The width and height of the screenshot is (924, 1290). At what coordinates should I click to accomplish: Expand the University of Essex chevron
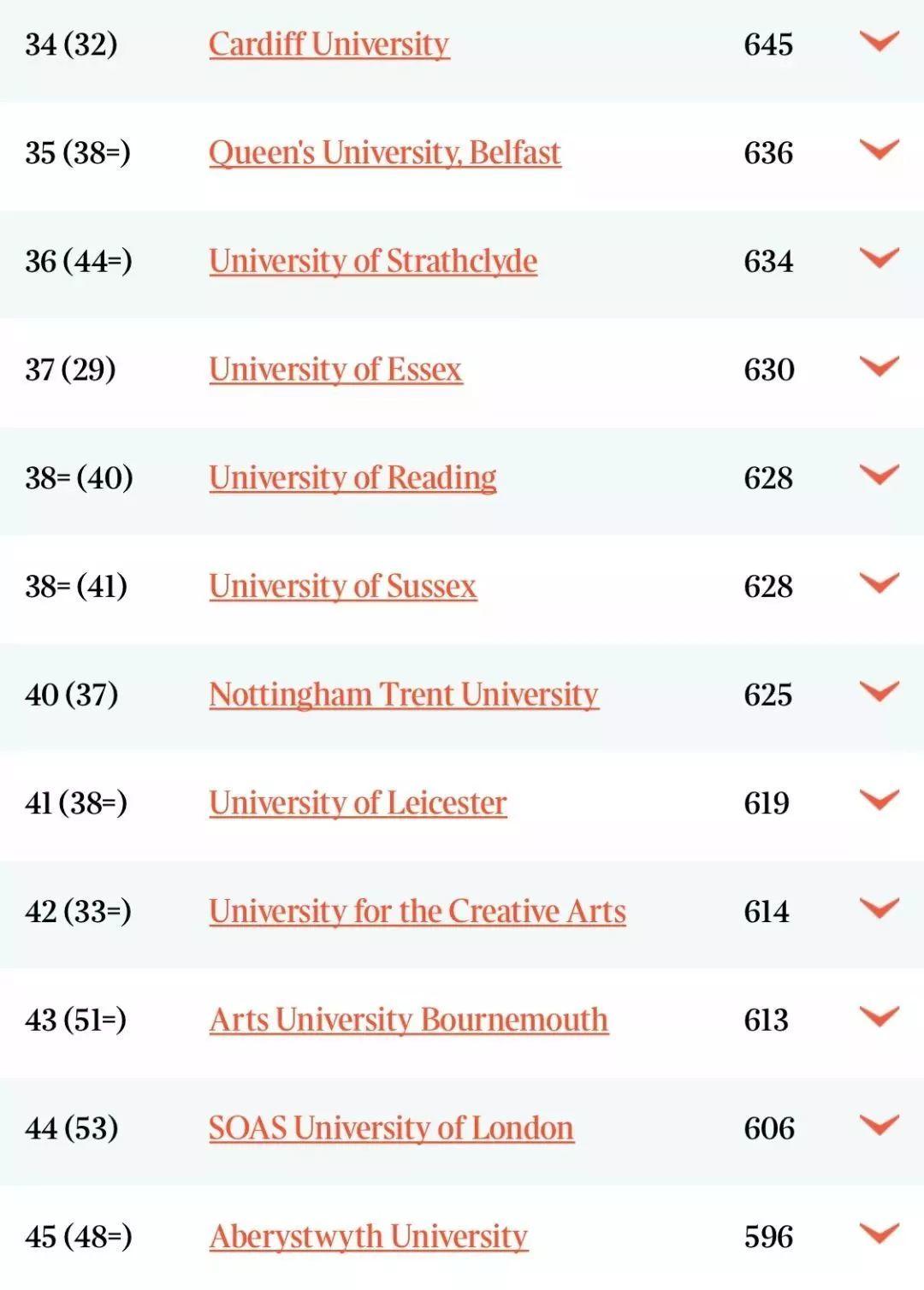click(879, 366)
